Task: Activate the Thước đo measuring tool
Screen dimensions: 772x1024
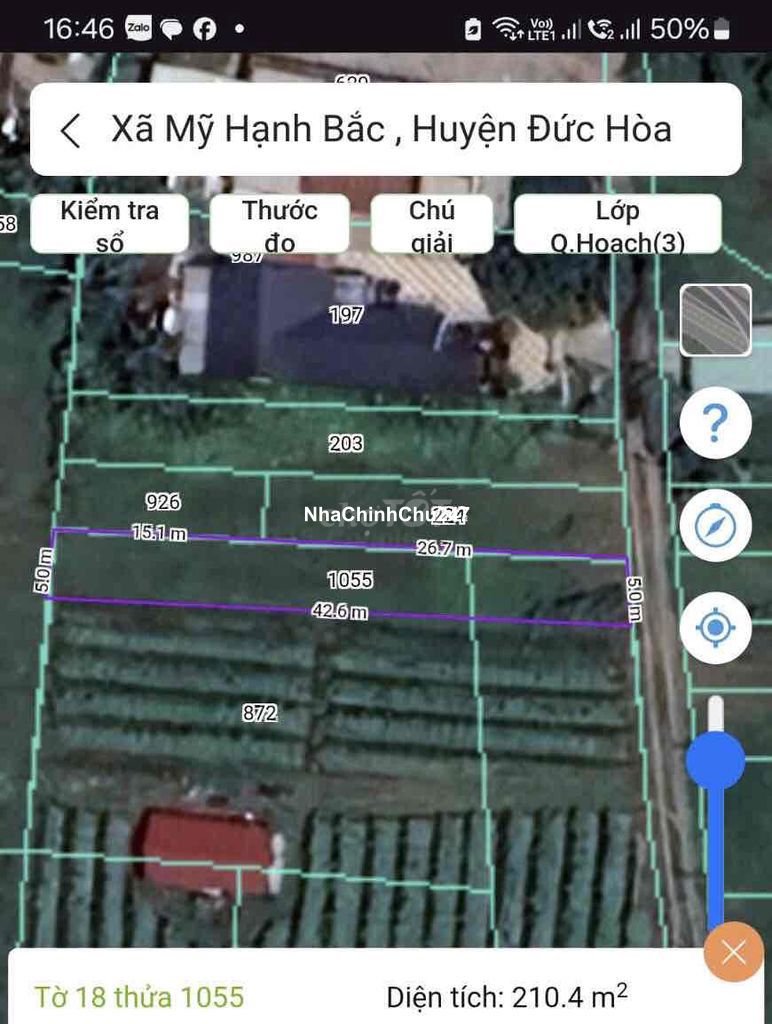Action: coord(279,224)
